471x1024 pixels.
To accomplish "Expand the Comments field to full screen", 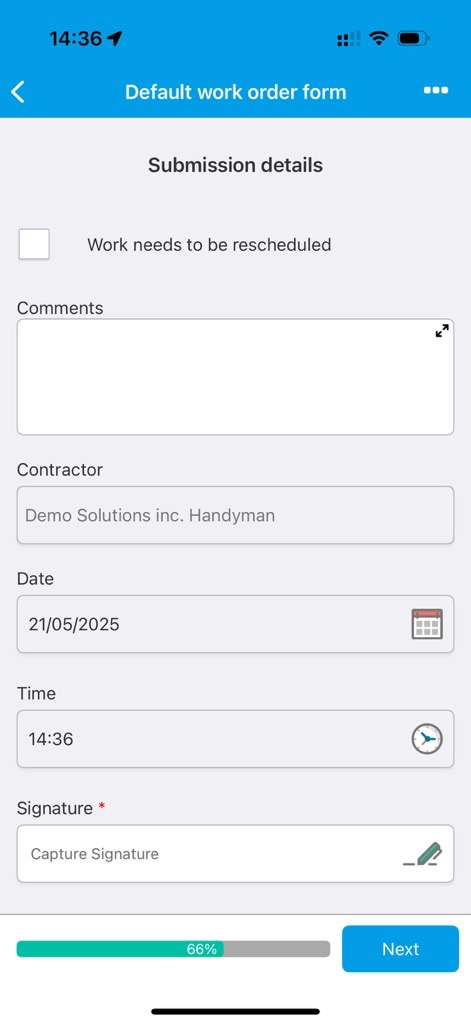I will point(442,331).
